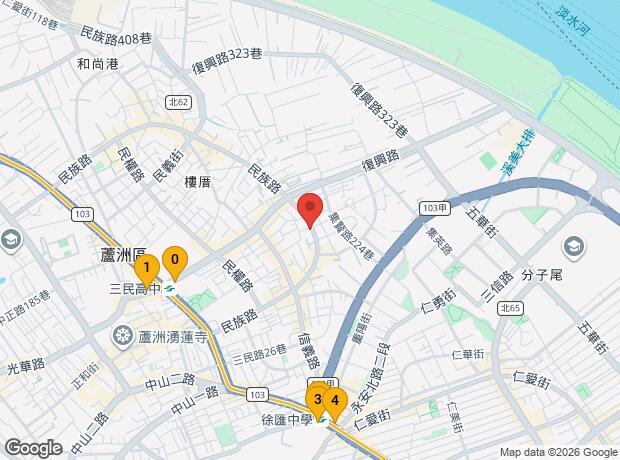Tap the orange marker numbered 4

coord(335,403)
